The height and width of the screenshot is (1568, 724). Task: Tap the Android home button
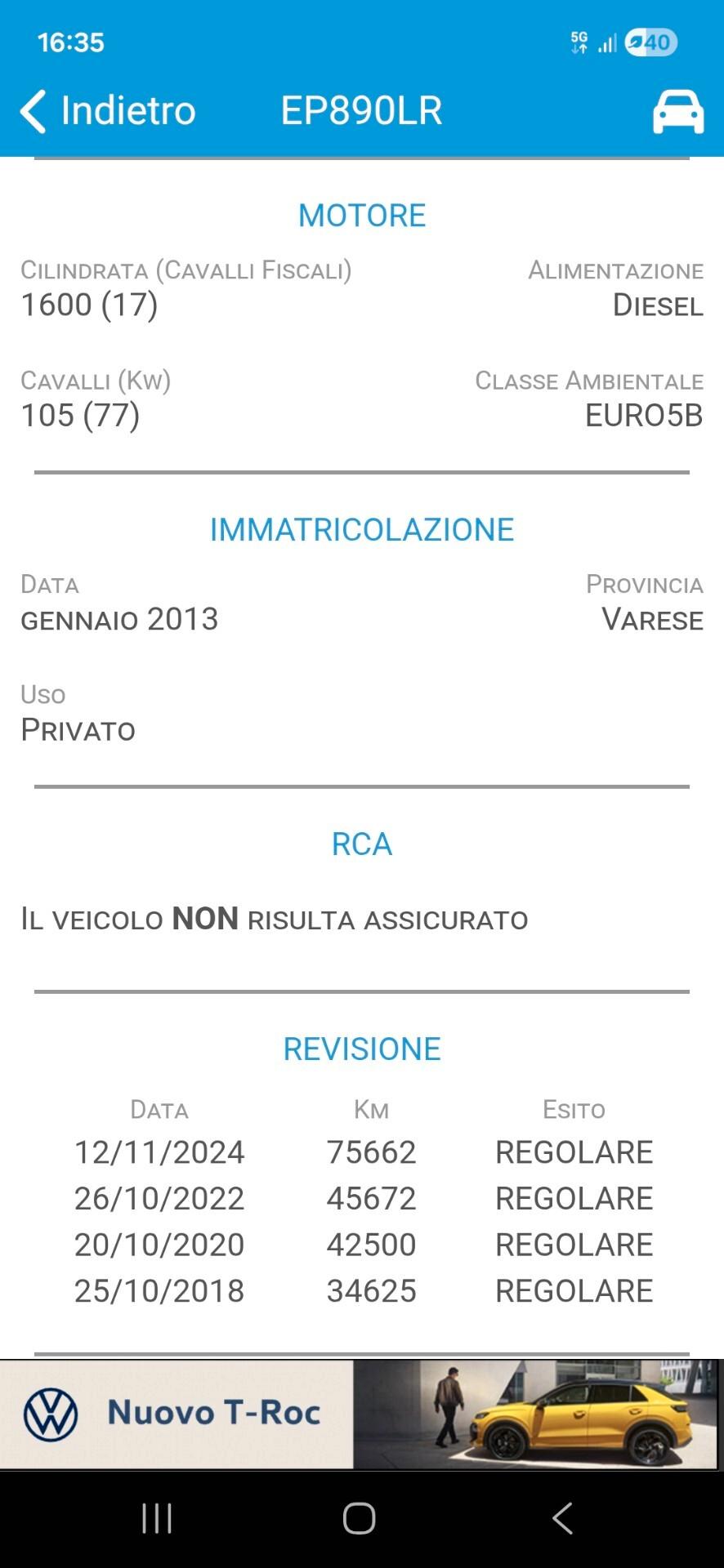point(358,1517)
